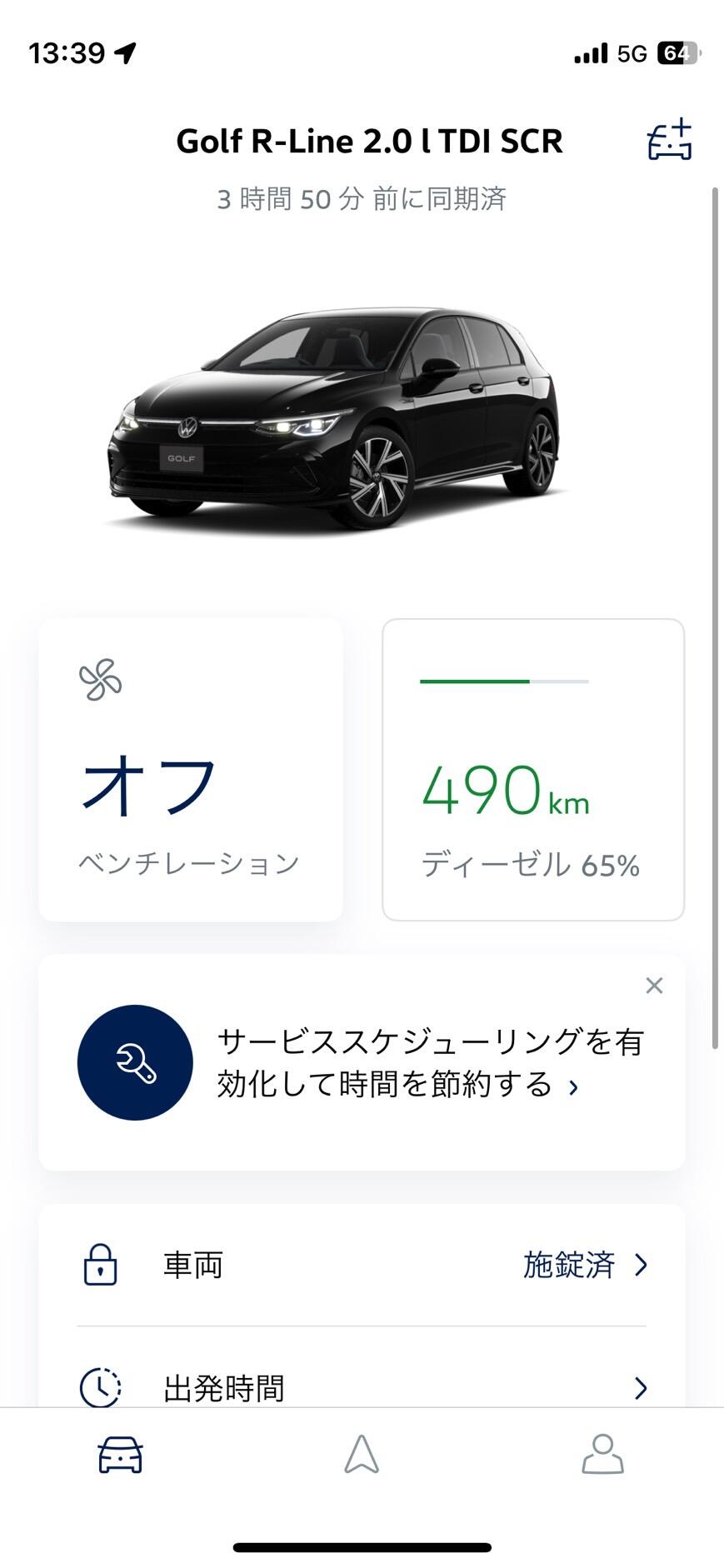
Task: Open the ベンチレーション ventilation card
Action: tap(191, 769)
